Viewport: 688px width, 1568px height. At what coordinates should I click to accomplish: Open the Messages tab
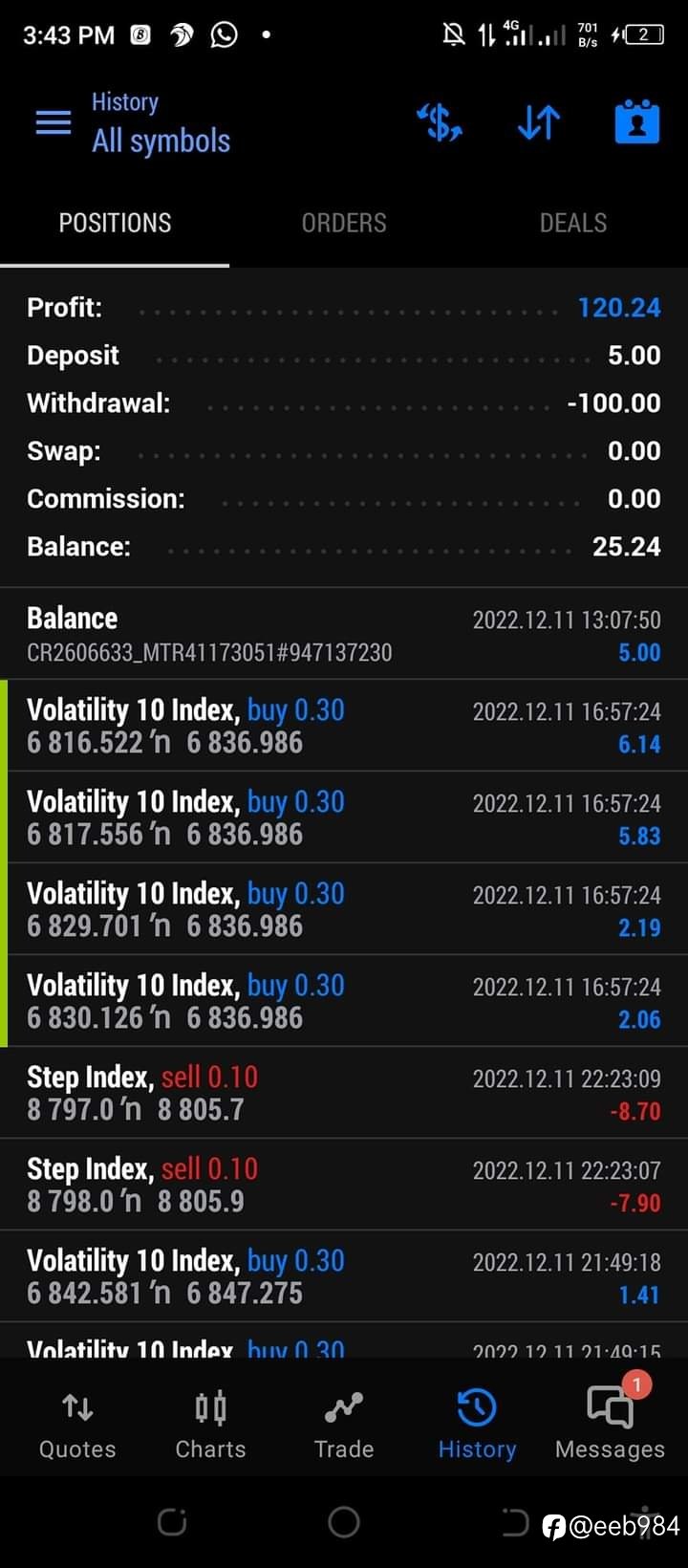pyautogui.click(x=610, y=1425)
